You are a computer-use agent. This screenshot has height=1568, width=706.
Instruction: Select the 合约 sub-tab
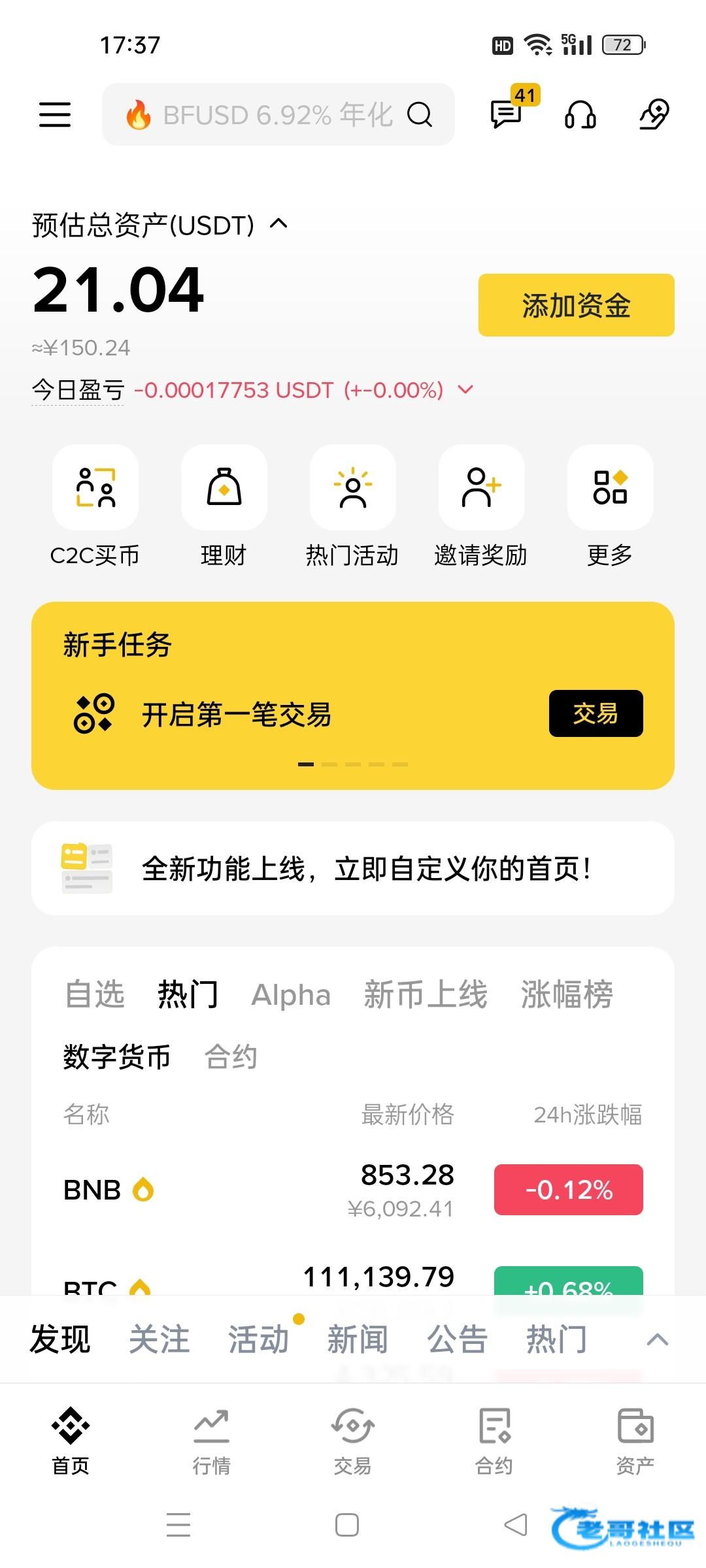point(231,1056)
